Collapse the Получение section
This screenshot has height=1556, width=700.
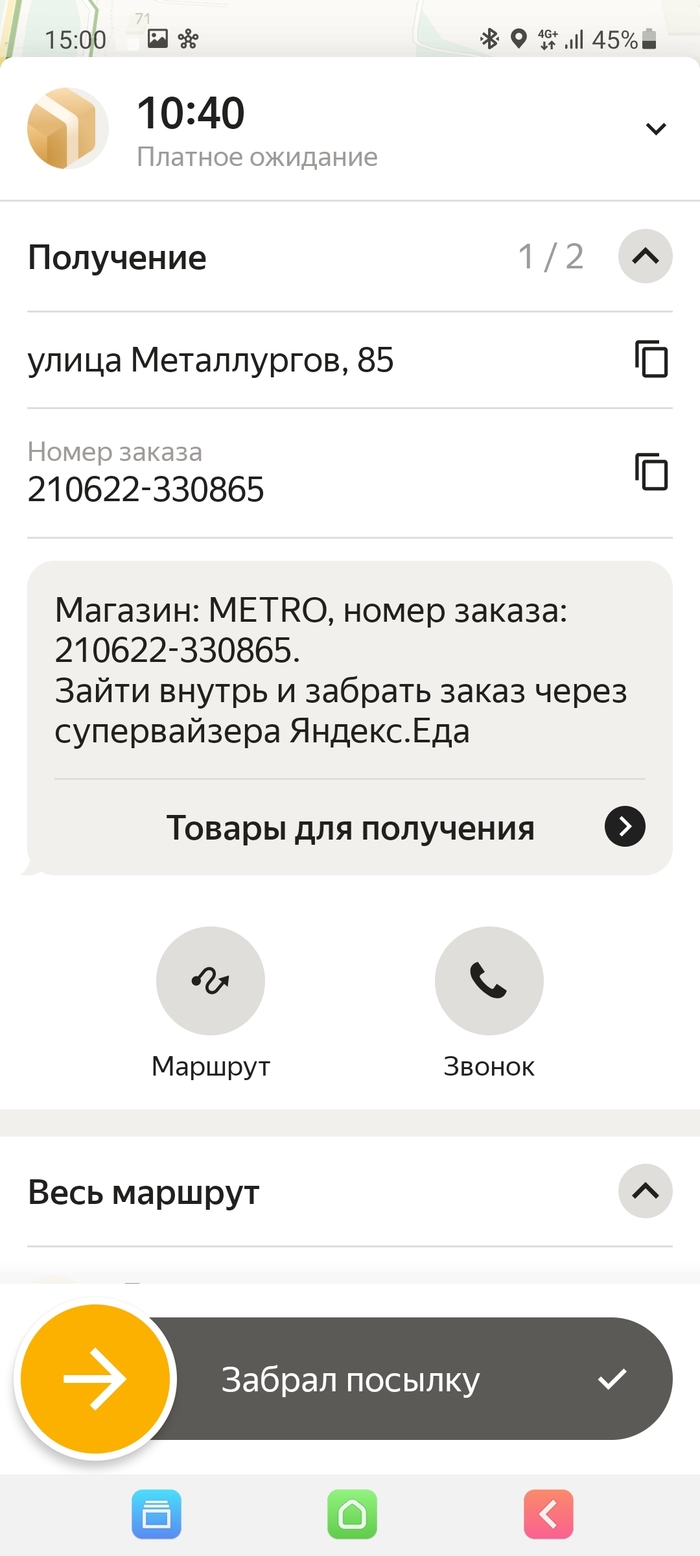point(645,257)
